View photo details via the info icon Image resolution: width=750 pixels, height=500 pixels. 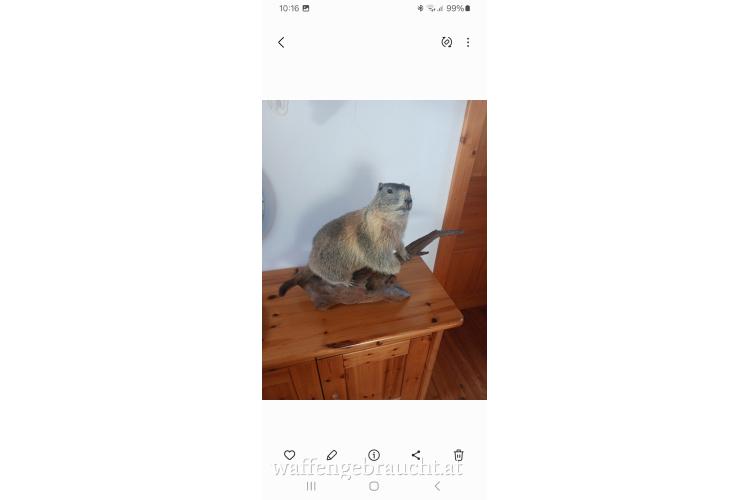click(x=374, y=455)
